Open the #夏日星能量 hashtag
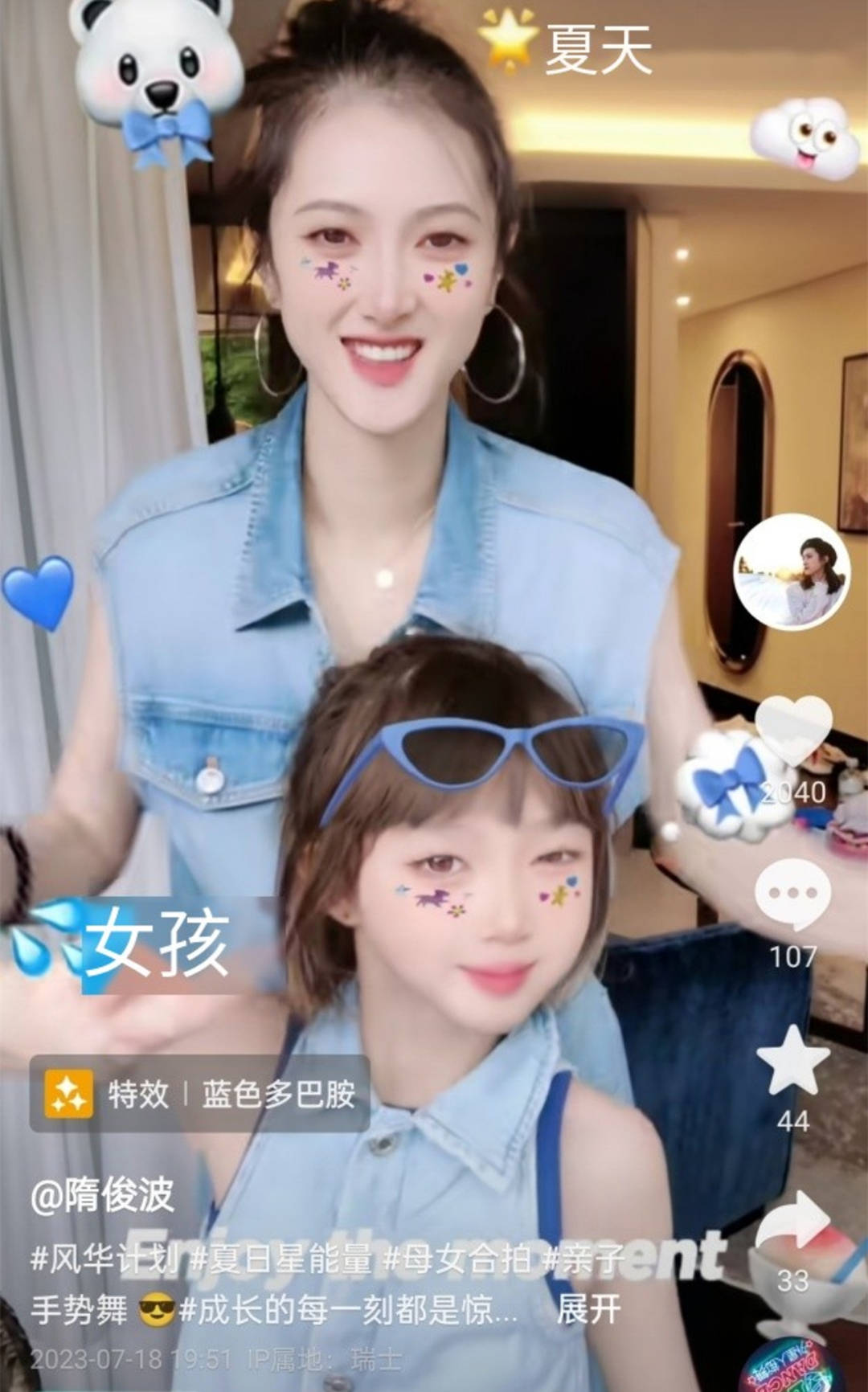This screenshot has width=868, height=1392. 281,1259
